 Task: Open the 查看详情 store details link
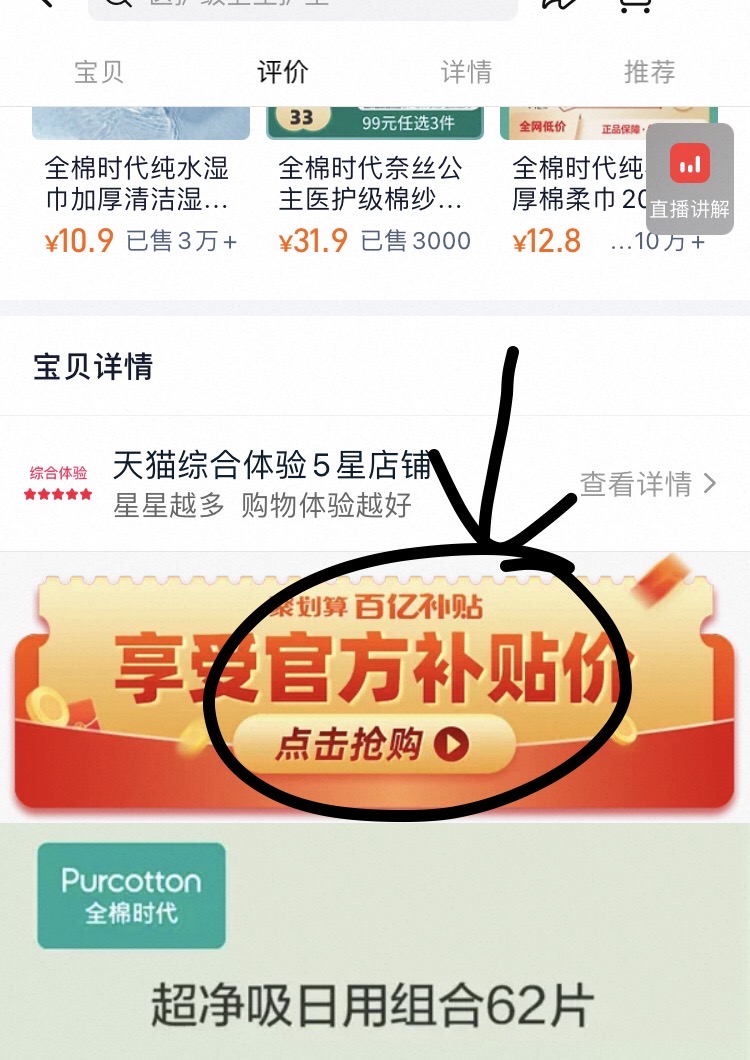click(x=633, y=484)
